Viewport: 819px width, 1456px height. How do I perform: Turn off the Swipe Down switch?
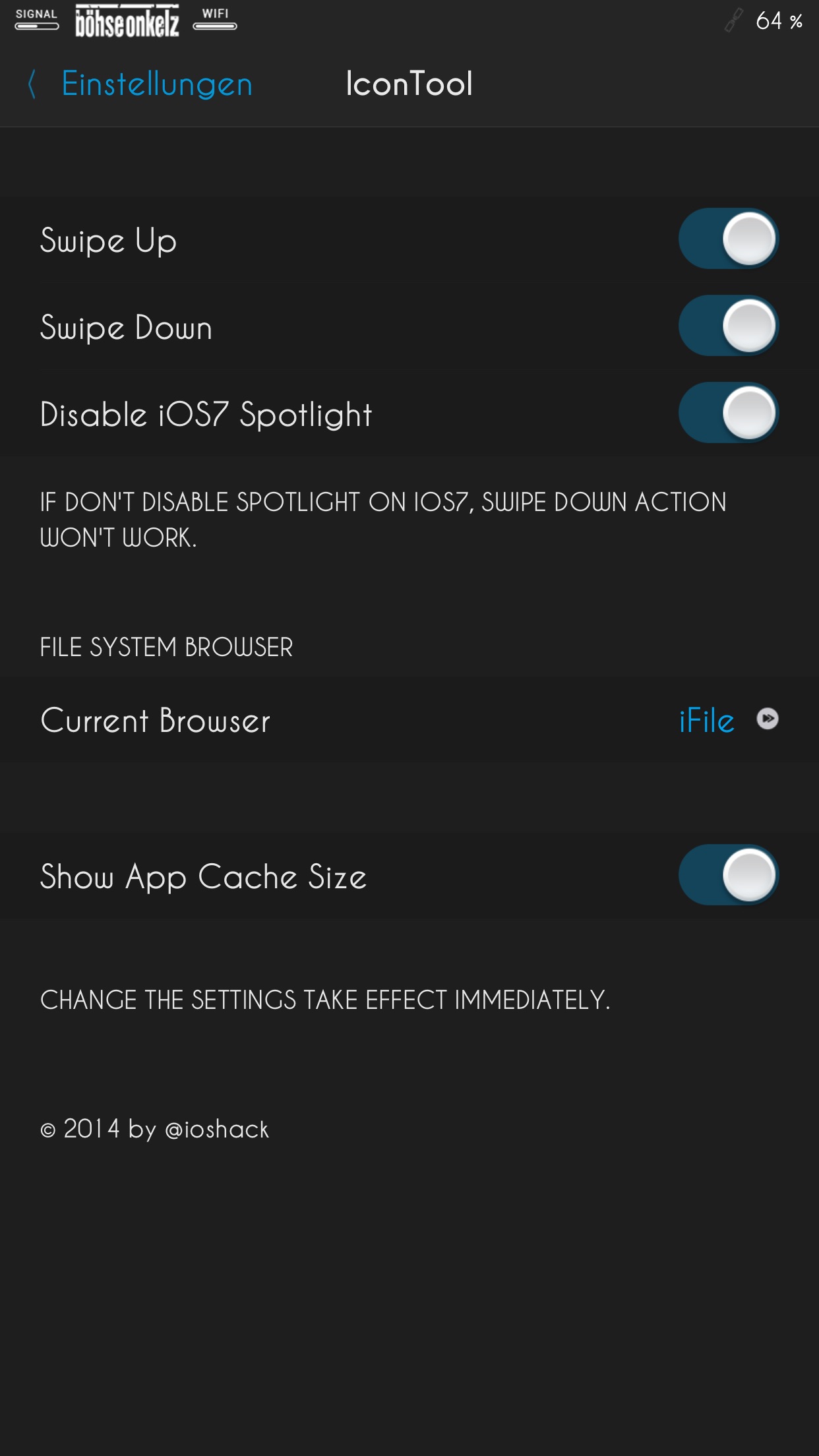pyautogui.click(x=729, y=326)
